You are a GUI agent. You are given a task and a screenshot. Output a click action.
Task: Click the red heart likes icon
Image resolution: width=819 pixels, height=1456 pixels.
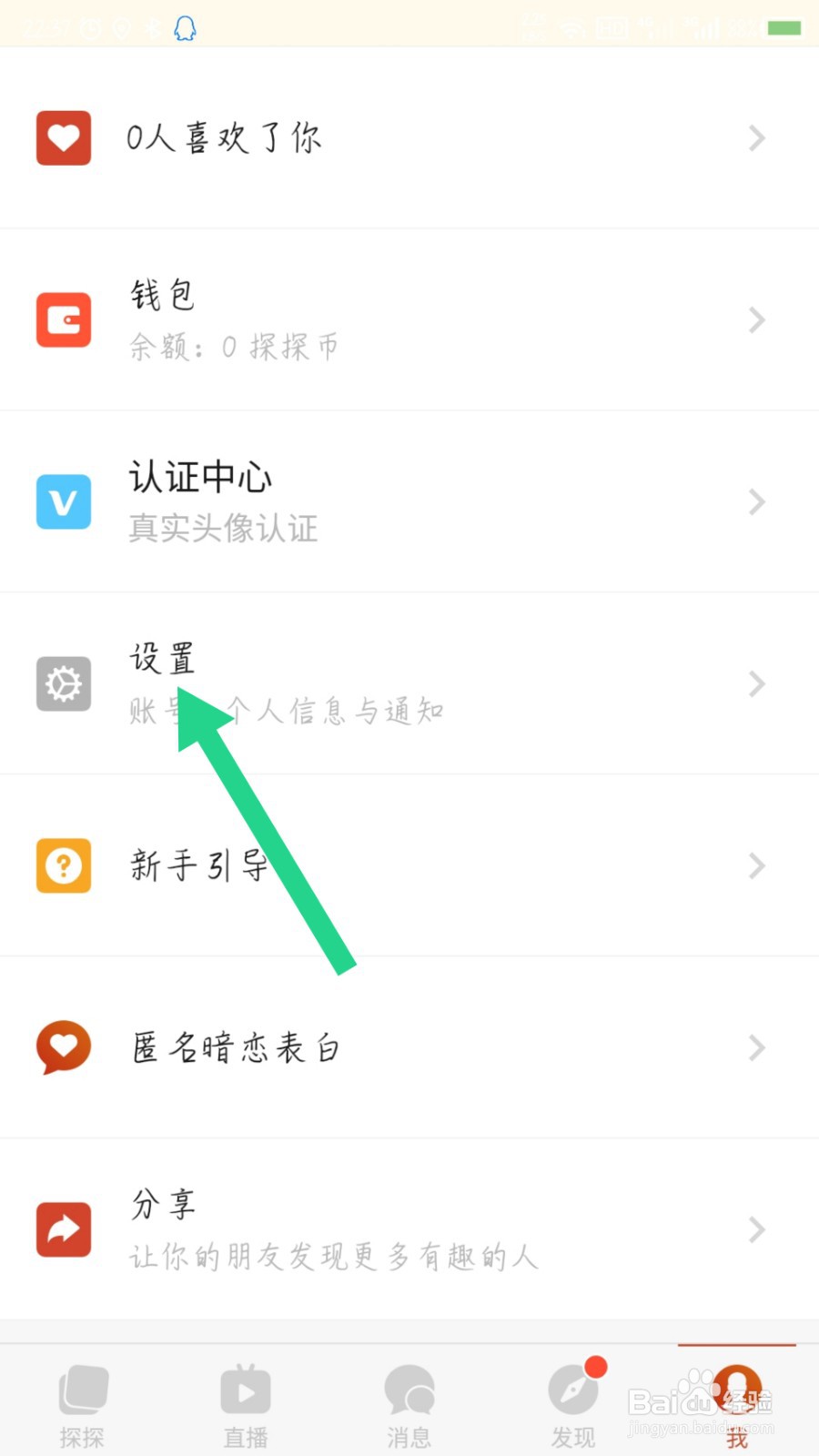point(63,137)
